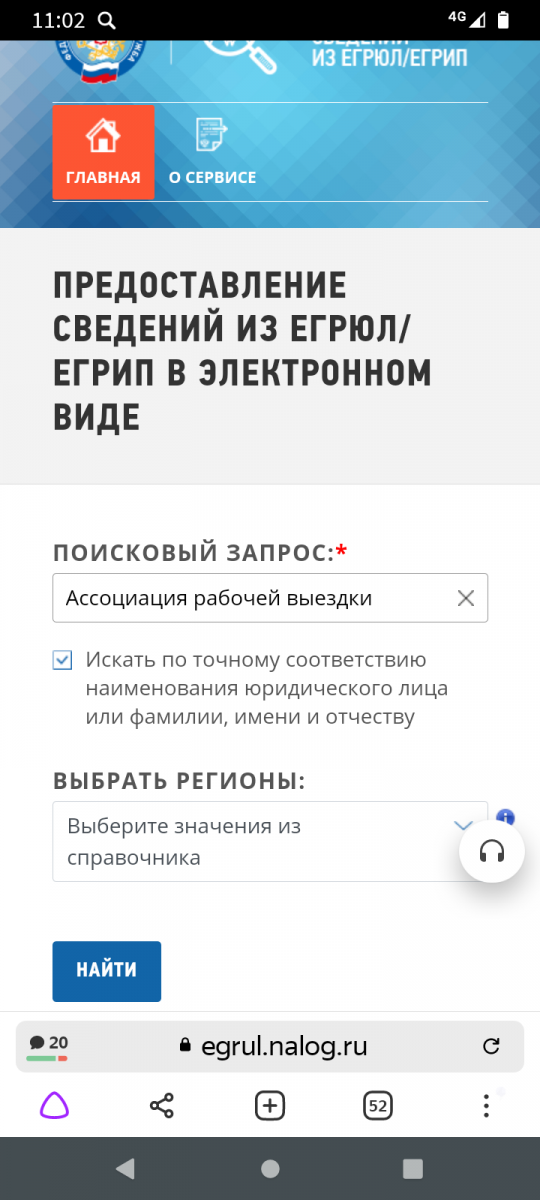The height and width of the screenshot is (1200, 540).
Task: Clear the search query with the X icon
Action: [x=465, y=598]
